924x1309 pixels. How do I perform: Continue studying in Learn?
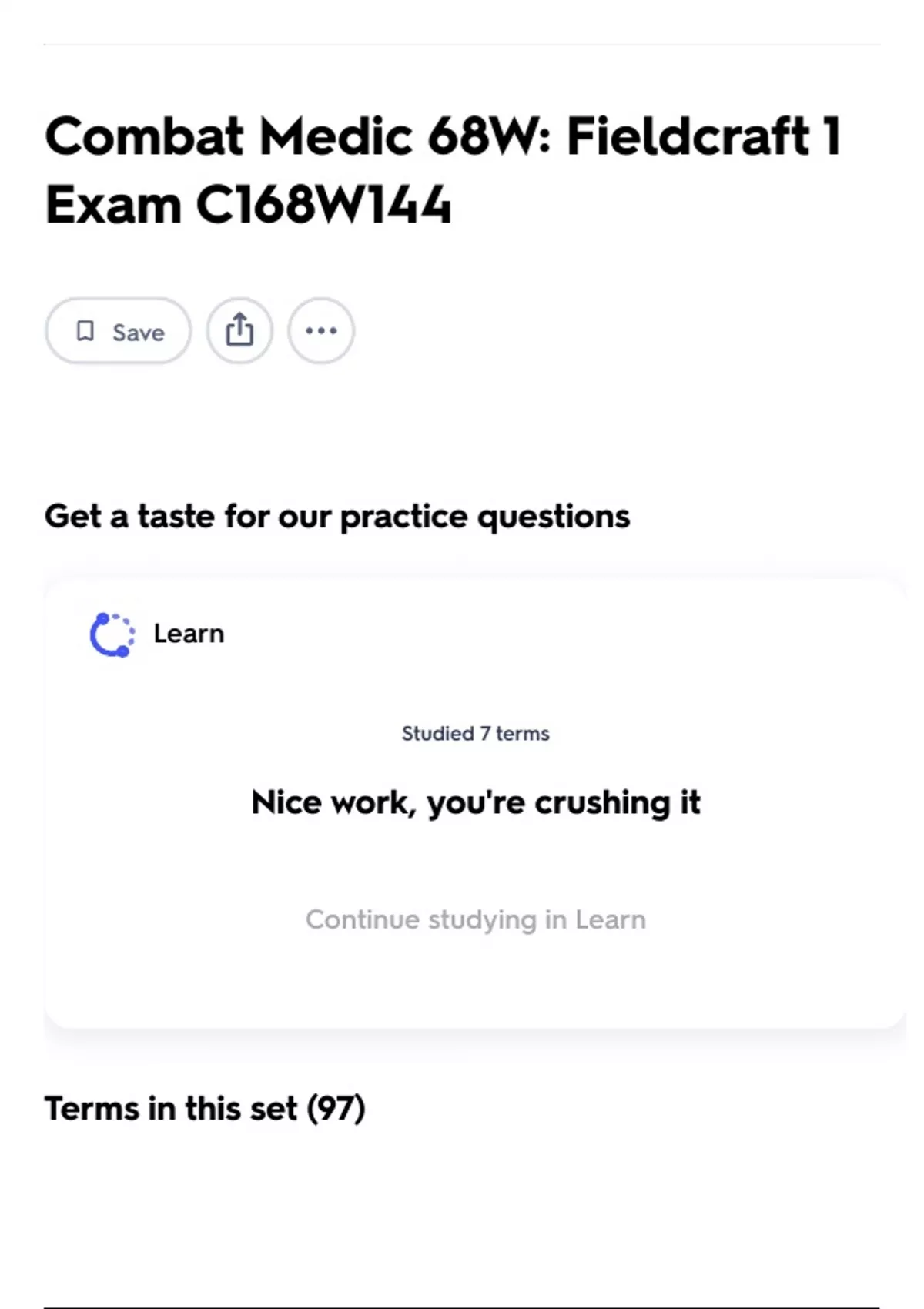click(475, 919)
